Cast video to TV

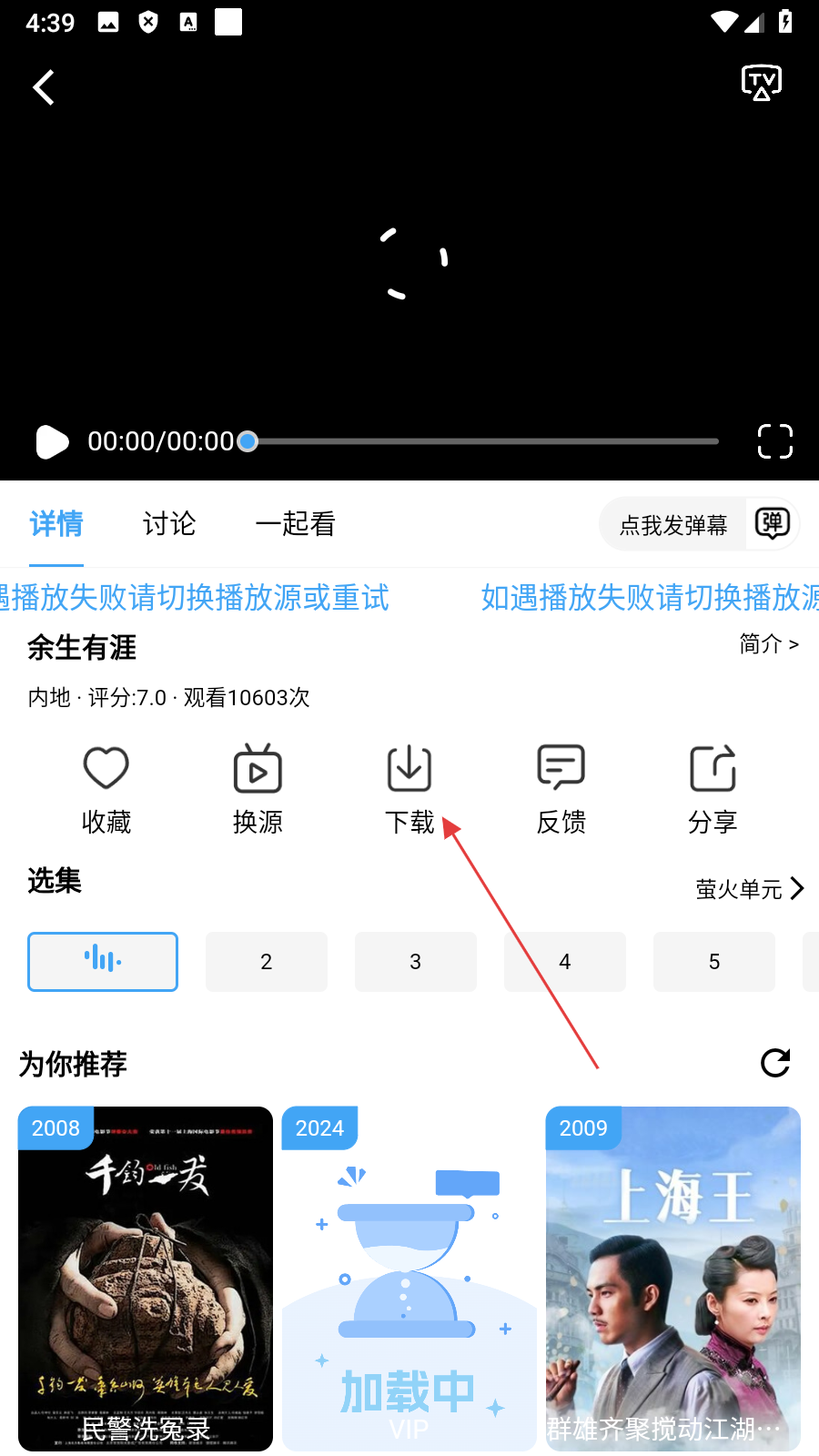(761, 83)
